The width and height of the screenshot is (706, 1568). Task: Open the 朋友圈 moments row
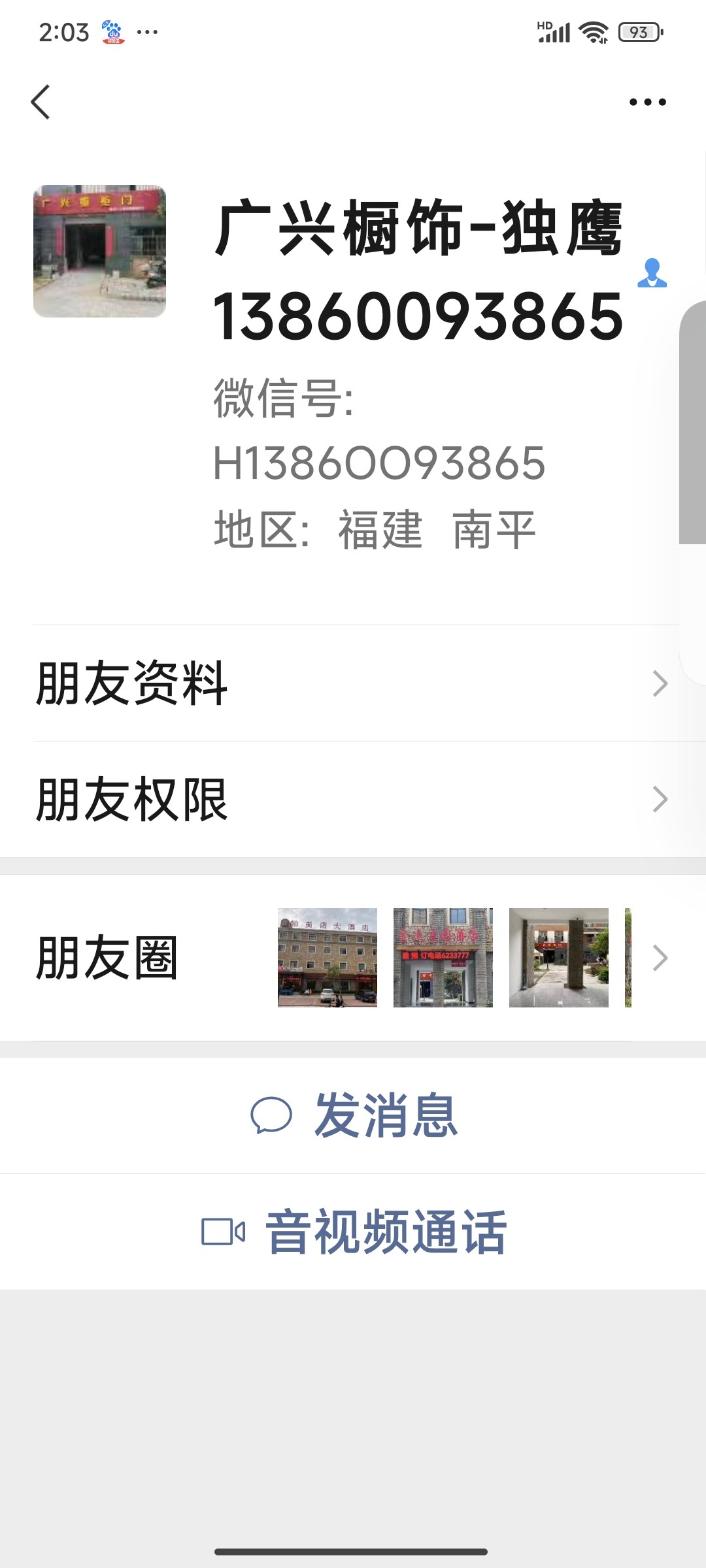353,958
